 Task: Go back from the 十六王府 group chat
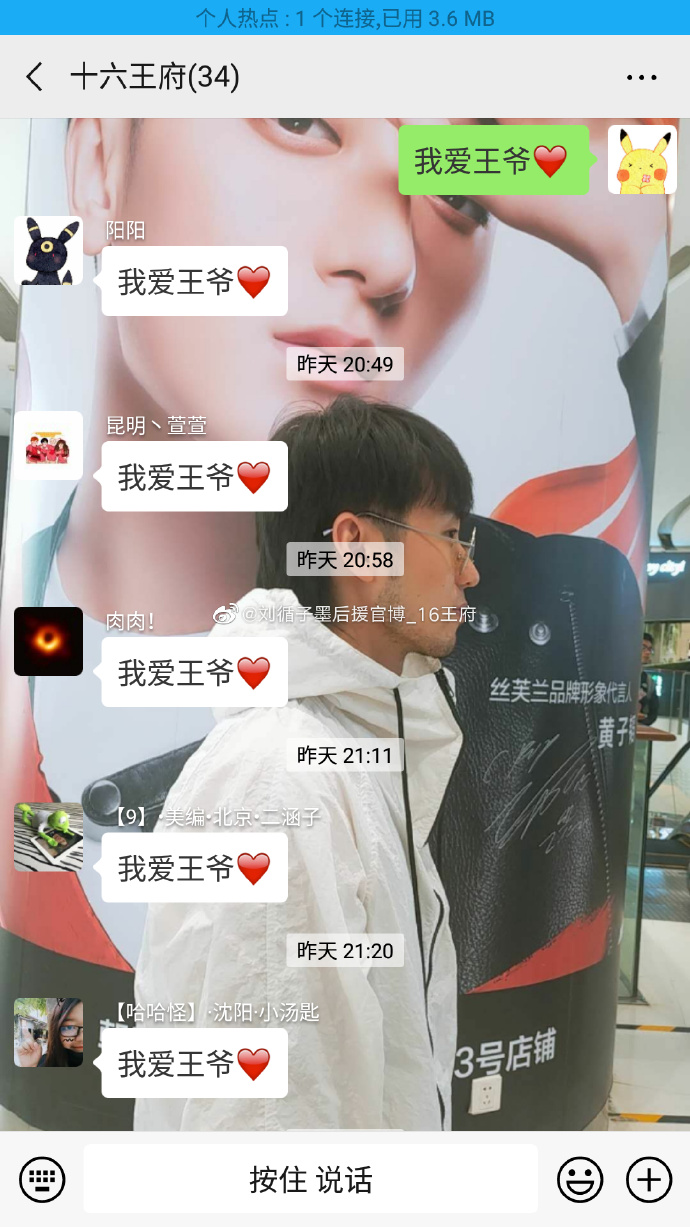pos(35,77)
